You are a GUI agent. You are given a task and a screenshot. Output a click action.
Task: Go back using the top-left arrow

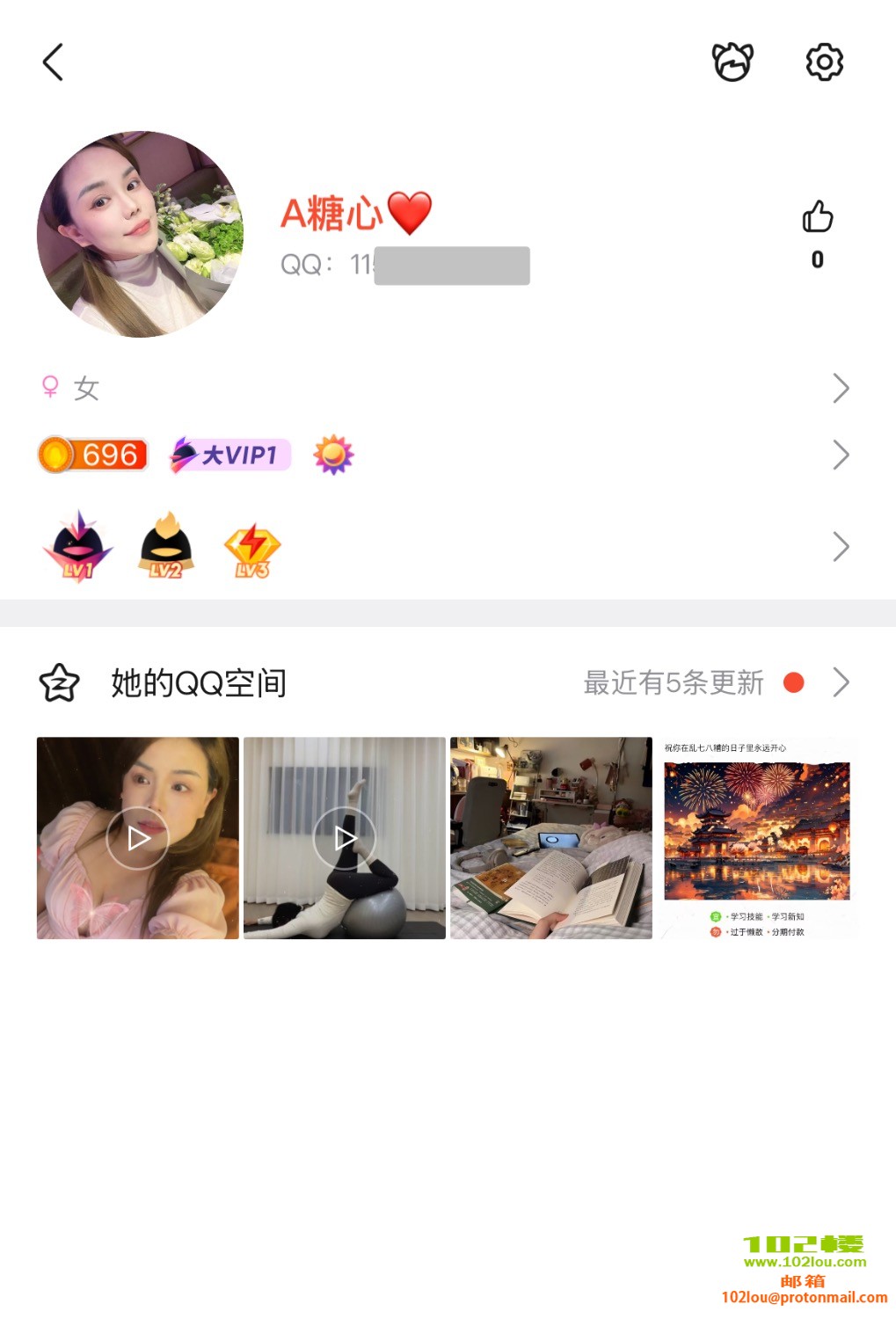click(x=54, y=62)
